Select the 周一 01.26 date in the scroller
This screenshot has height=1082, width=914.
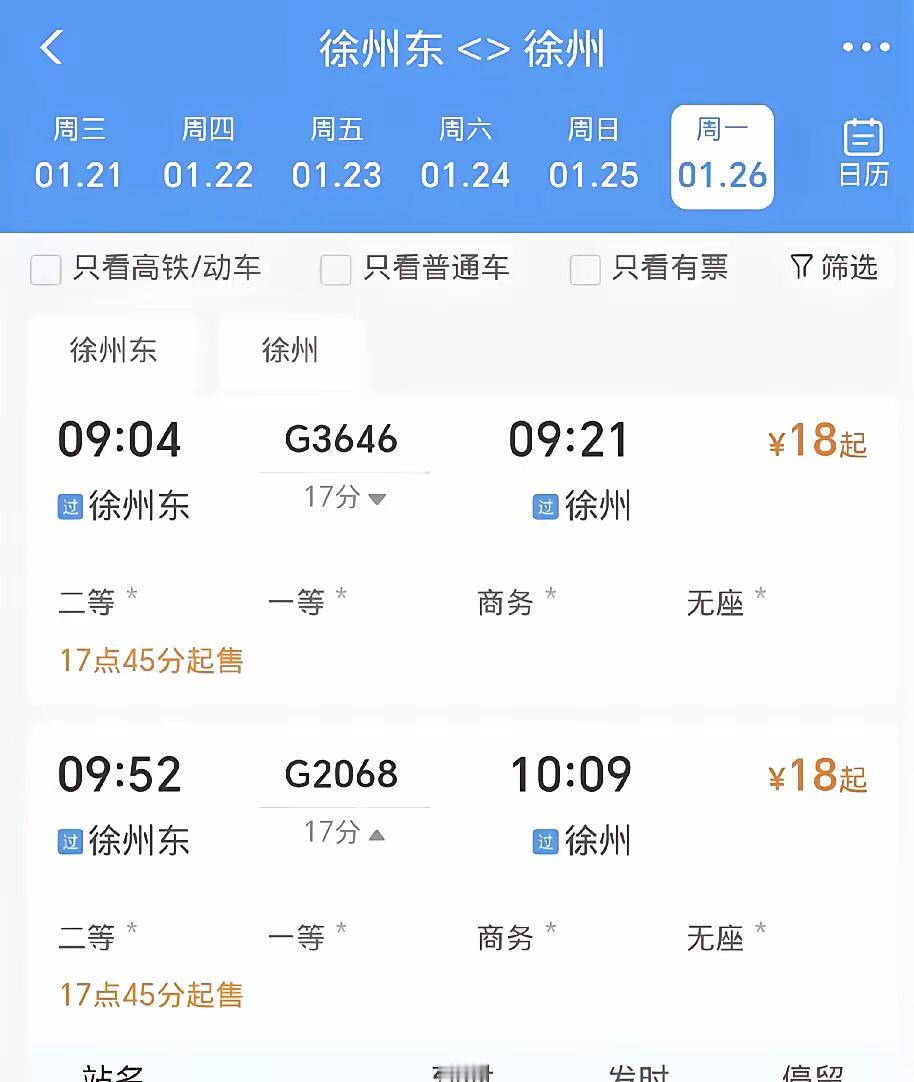721,155
